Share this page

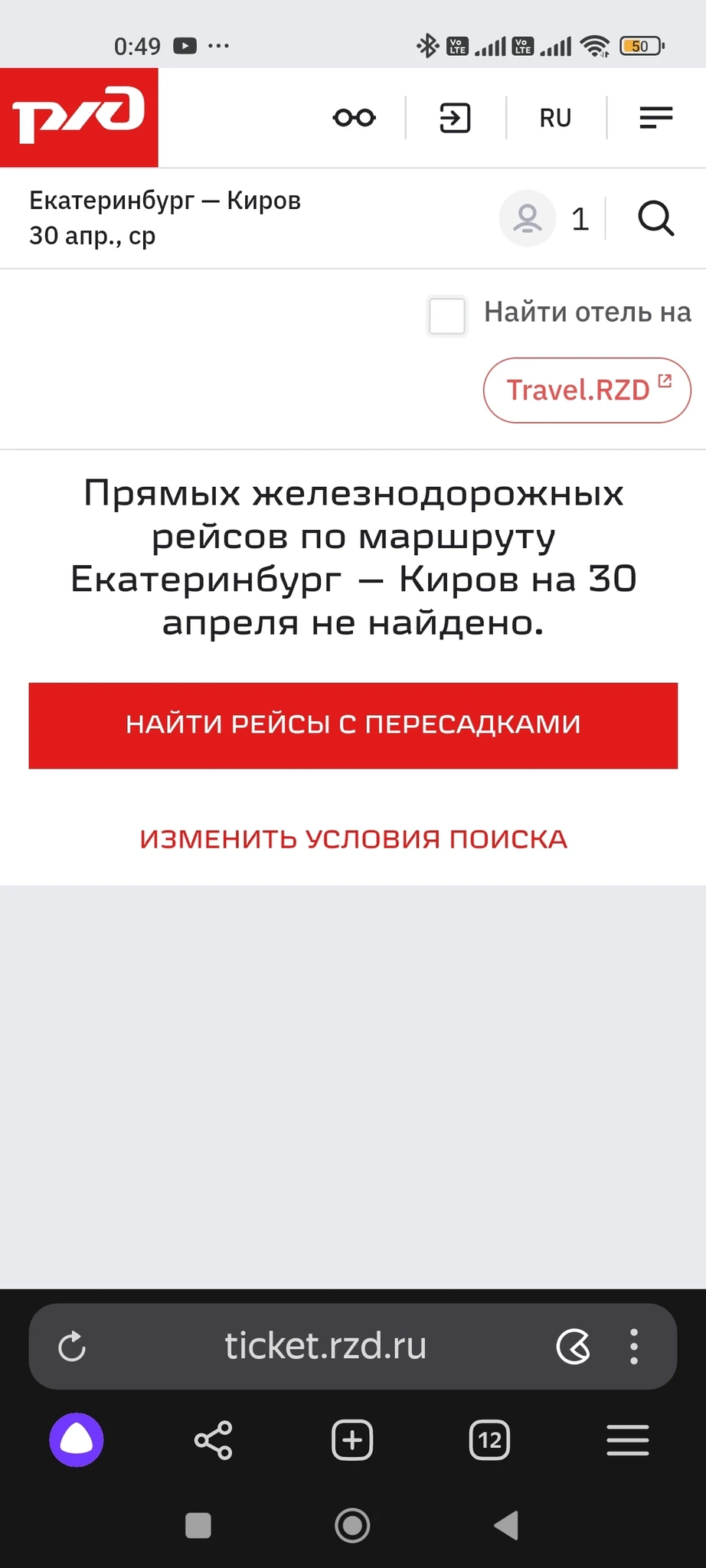coord(214,1440)
